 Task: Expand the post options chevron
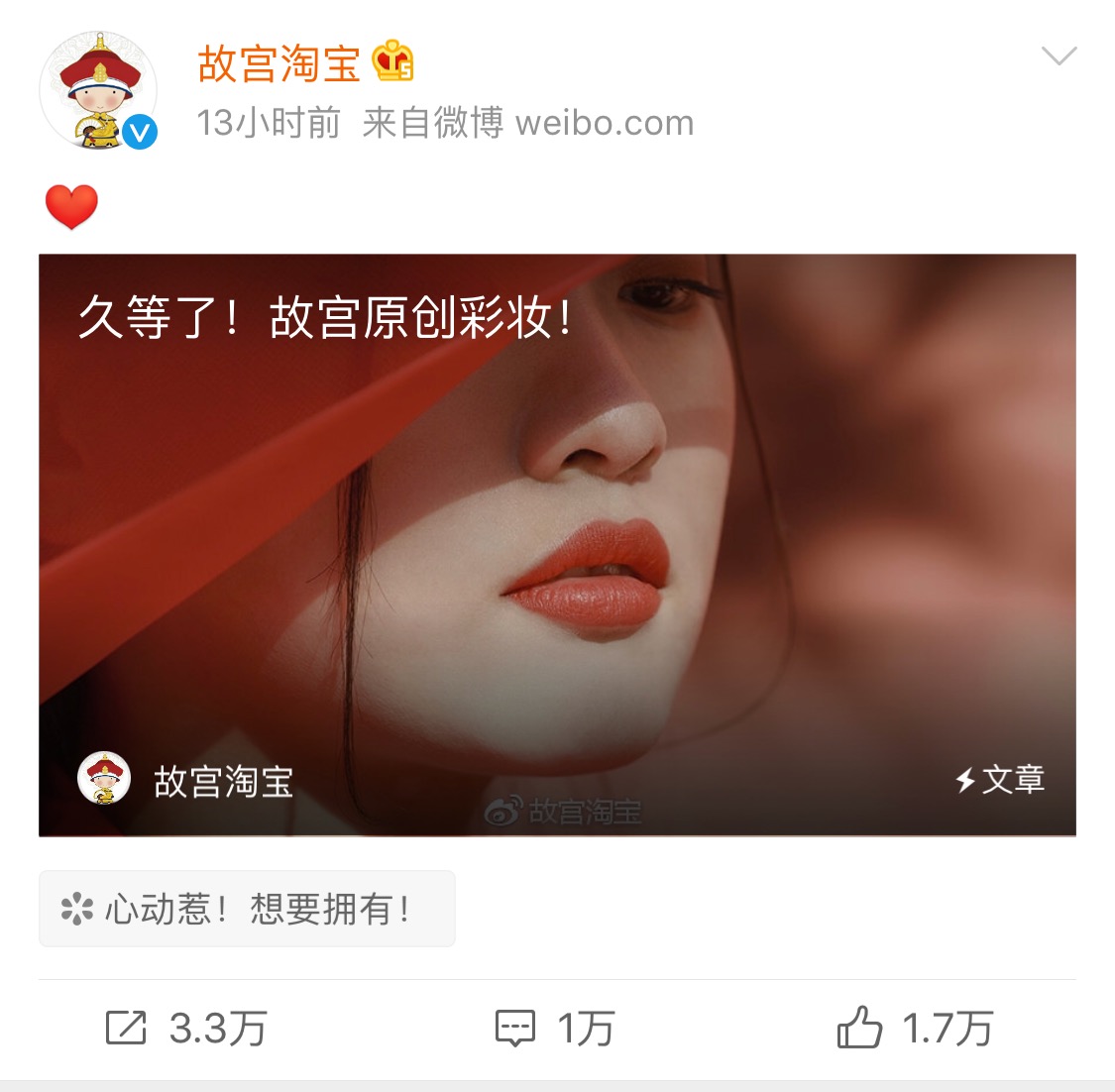1059,55
